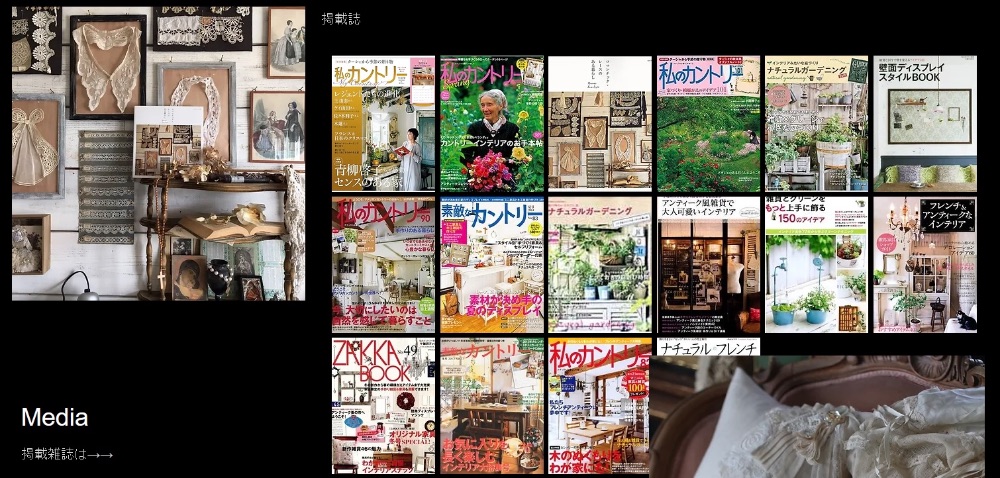Select the フレンチ&アンティークなインテリア cover
Viewport: 1000px width, 478px height.
click(924, 264)
